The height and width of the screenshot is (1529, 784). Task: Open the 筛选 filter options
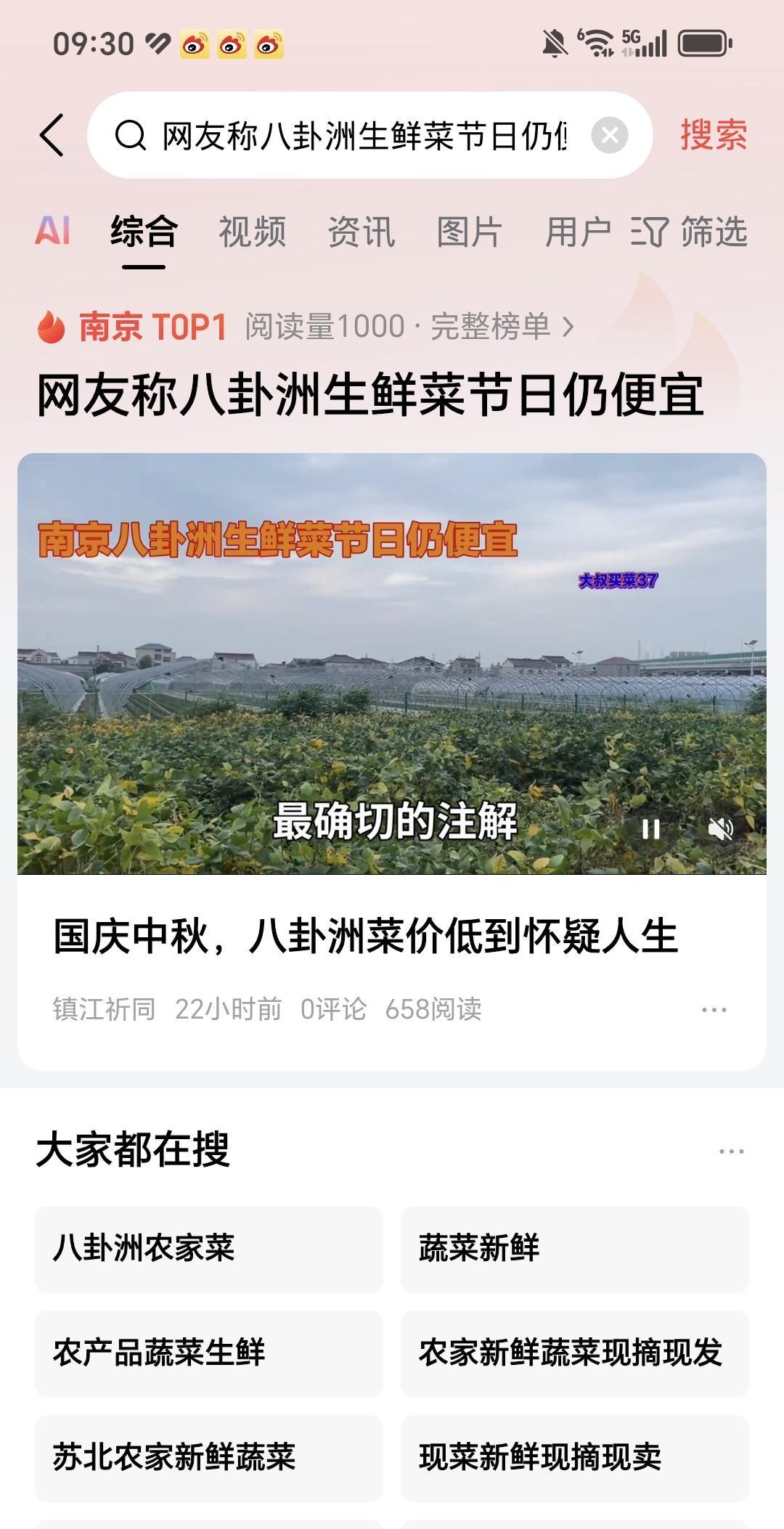[x=690, y=232]
